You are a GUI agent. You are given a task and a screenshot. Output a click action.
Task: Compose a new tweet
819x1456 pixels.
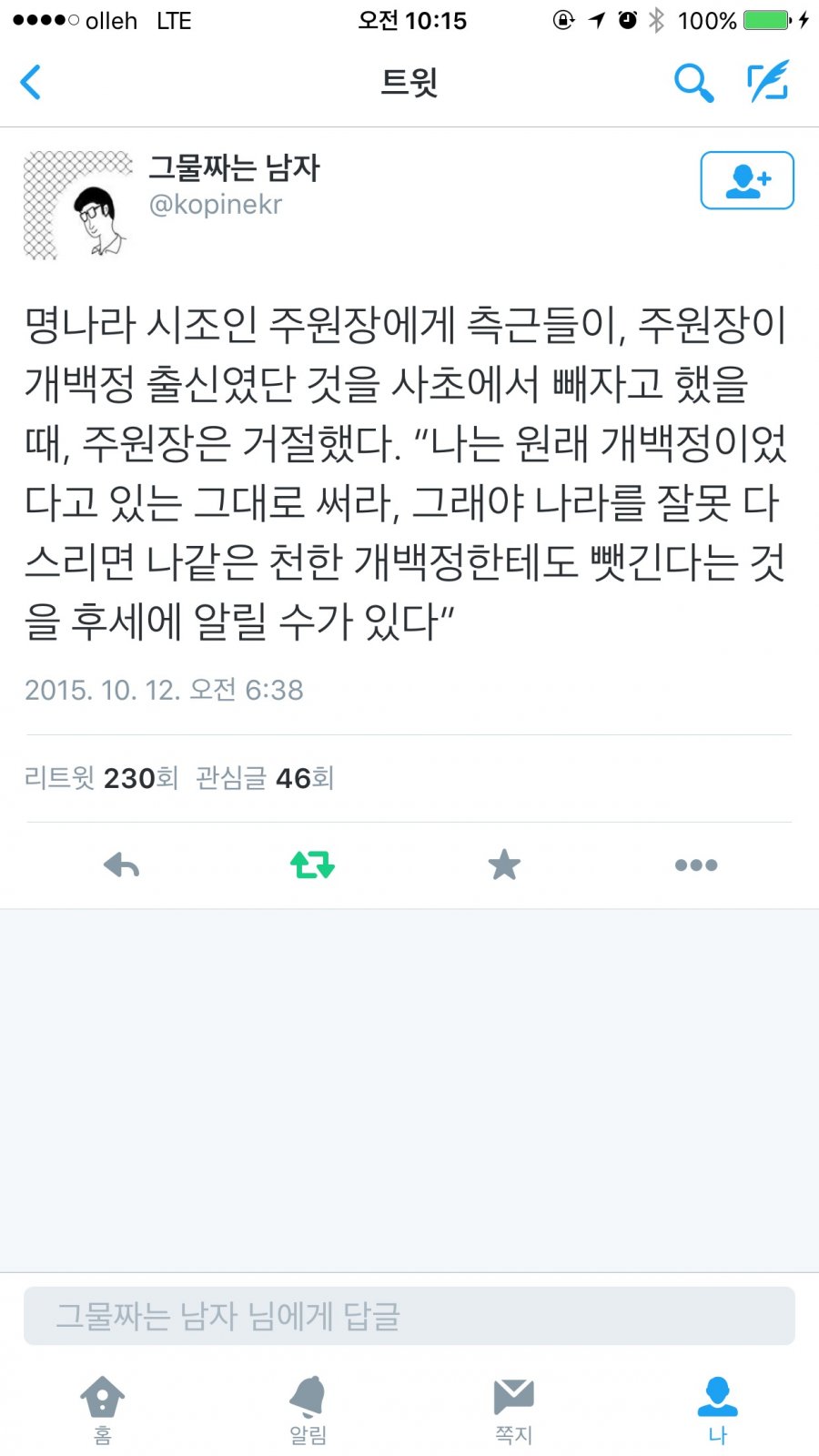pyautogui.click(x=769, y=82)
